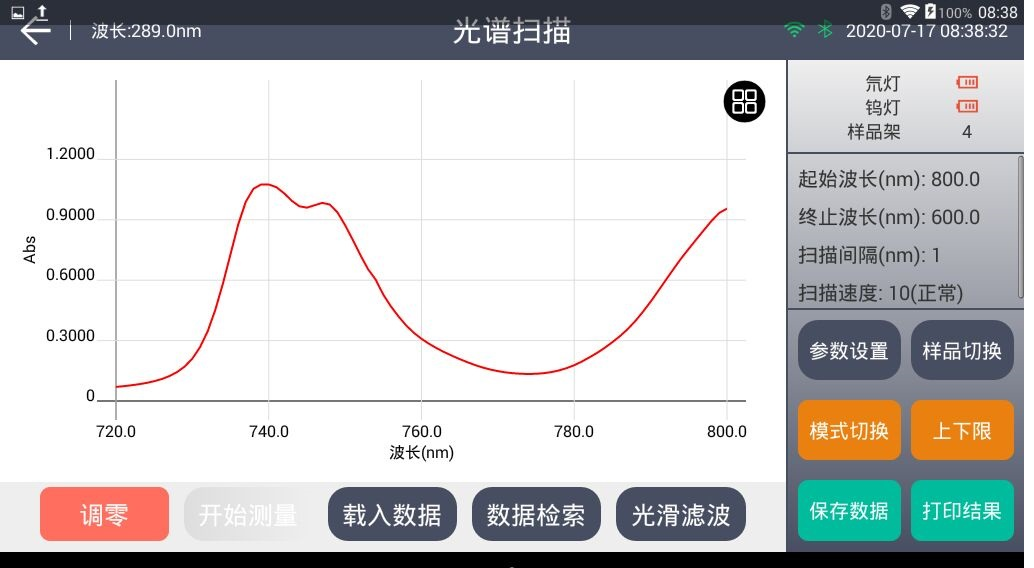Image resolution: width=1034 pixels, height=568 pixels.
Task: Apply 光滑滤波 smoothing filter
Action: (681, 515)
